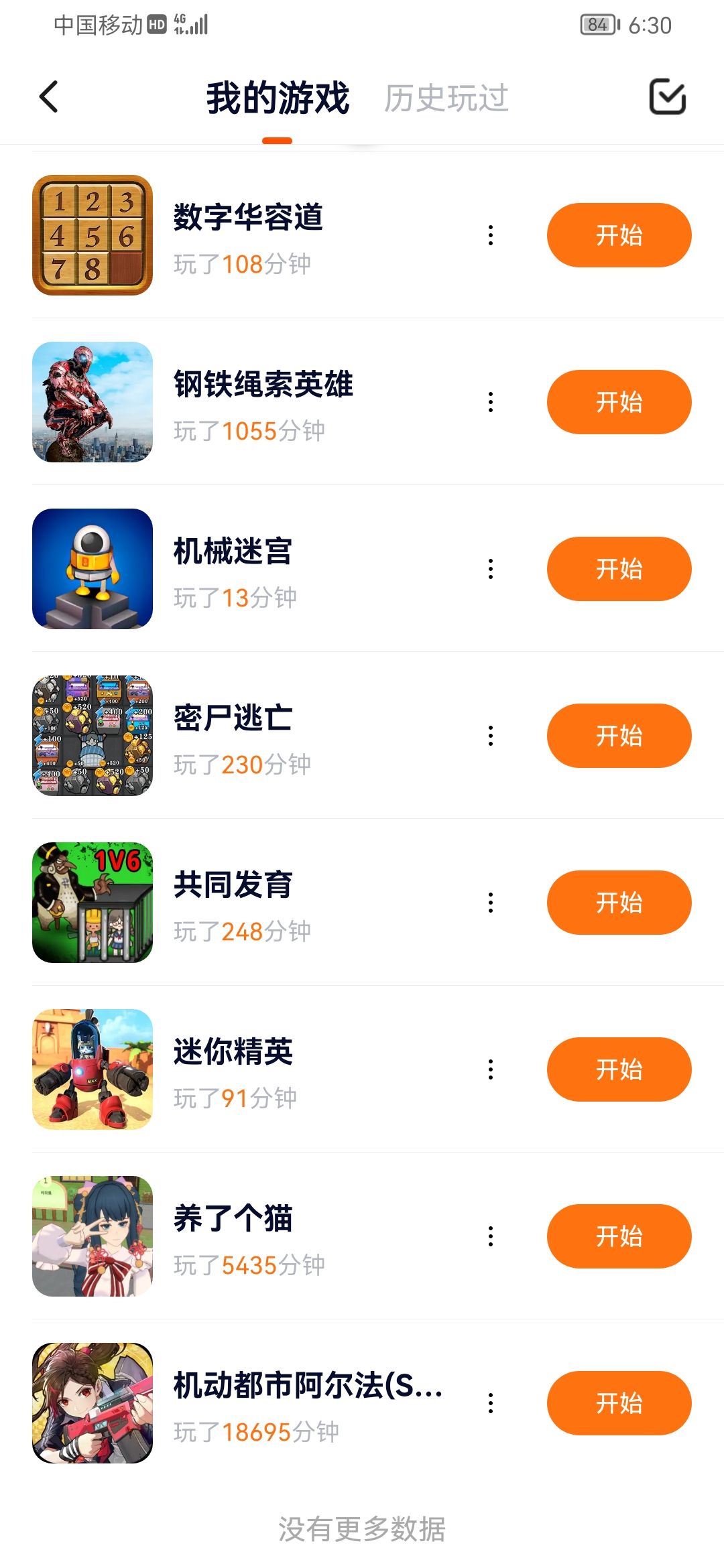Start playing 机械迷宫
Screen dimensions: 724x1568
[619, 569]
